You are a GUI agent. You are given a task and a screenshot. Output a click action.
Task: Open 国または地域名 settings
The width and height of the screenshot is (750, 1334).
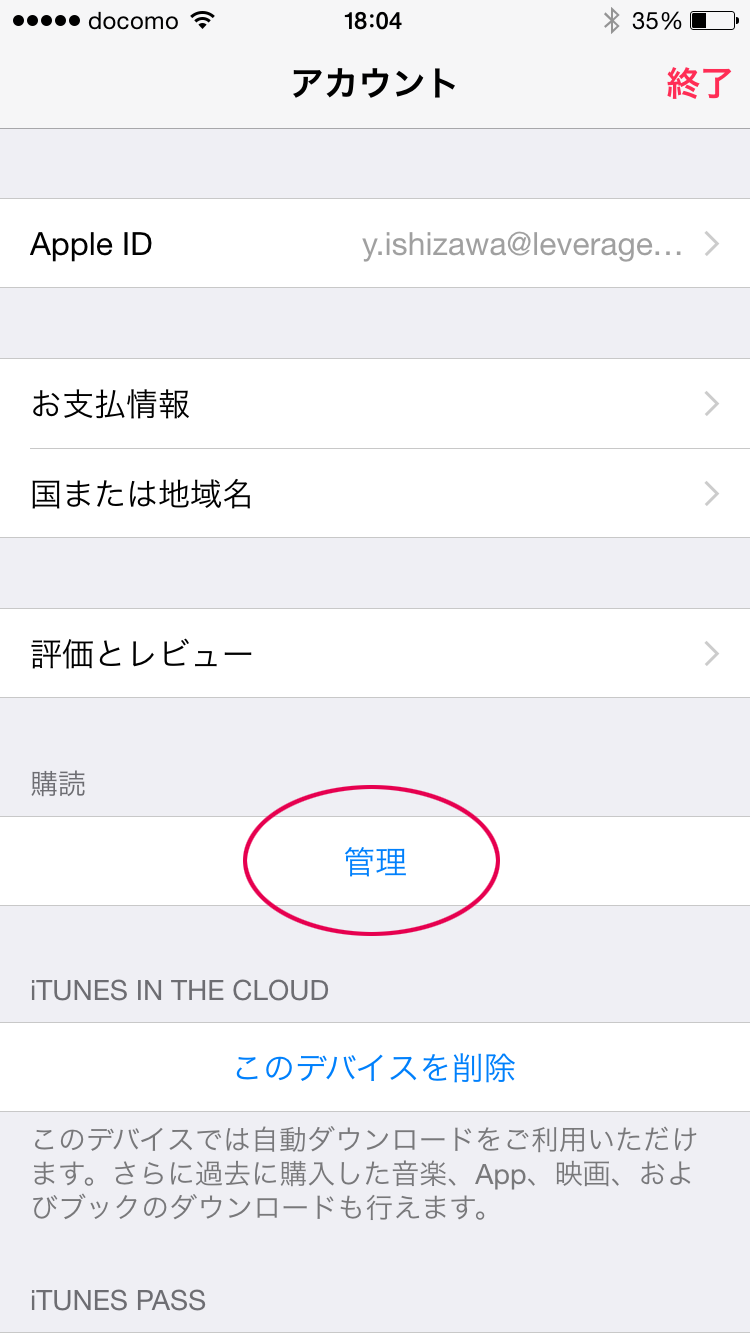[x=375, y=493]
